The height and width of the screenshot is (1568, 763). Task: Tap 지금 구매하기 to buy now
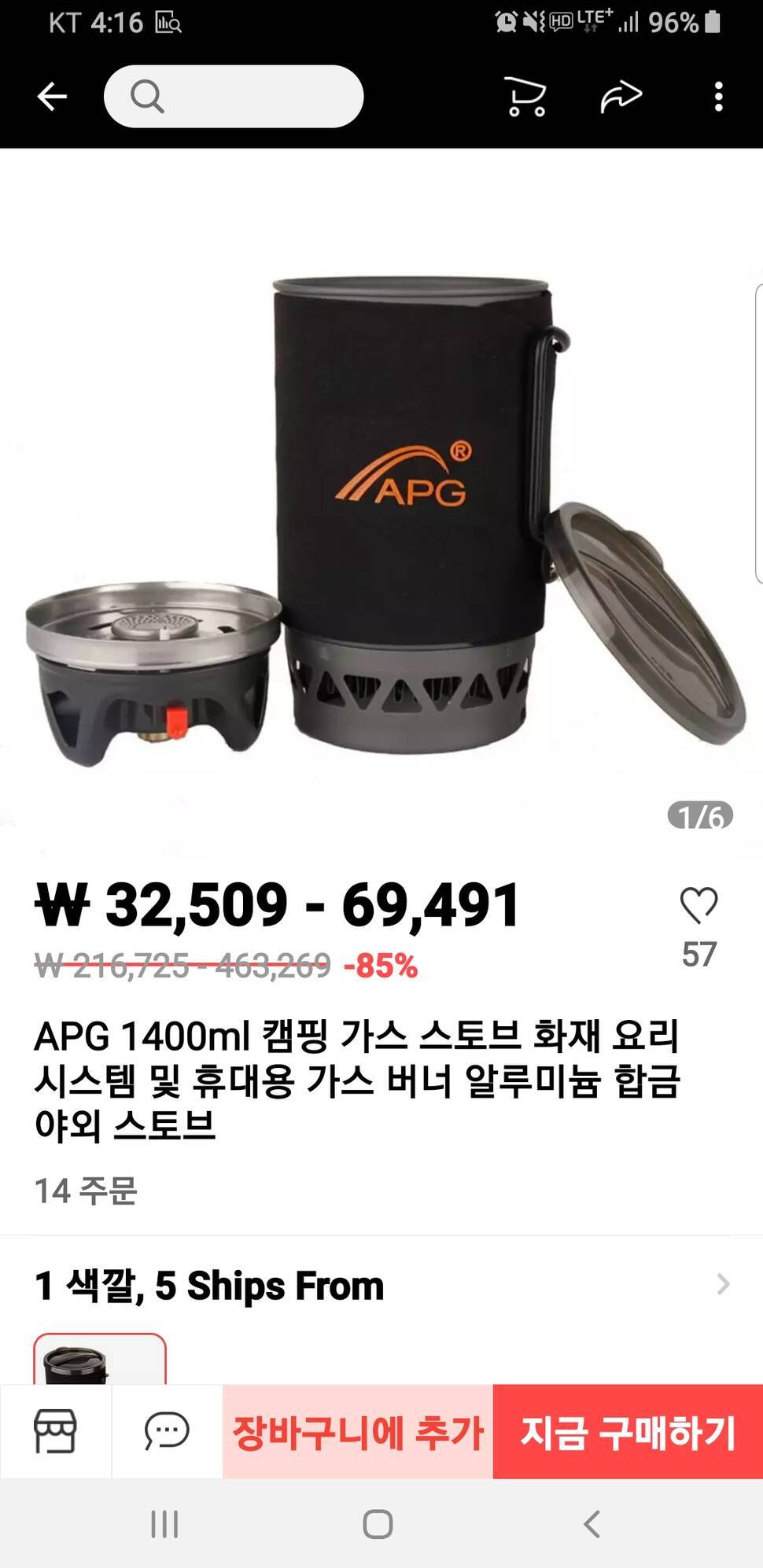point(628,1431)
